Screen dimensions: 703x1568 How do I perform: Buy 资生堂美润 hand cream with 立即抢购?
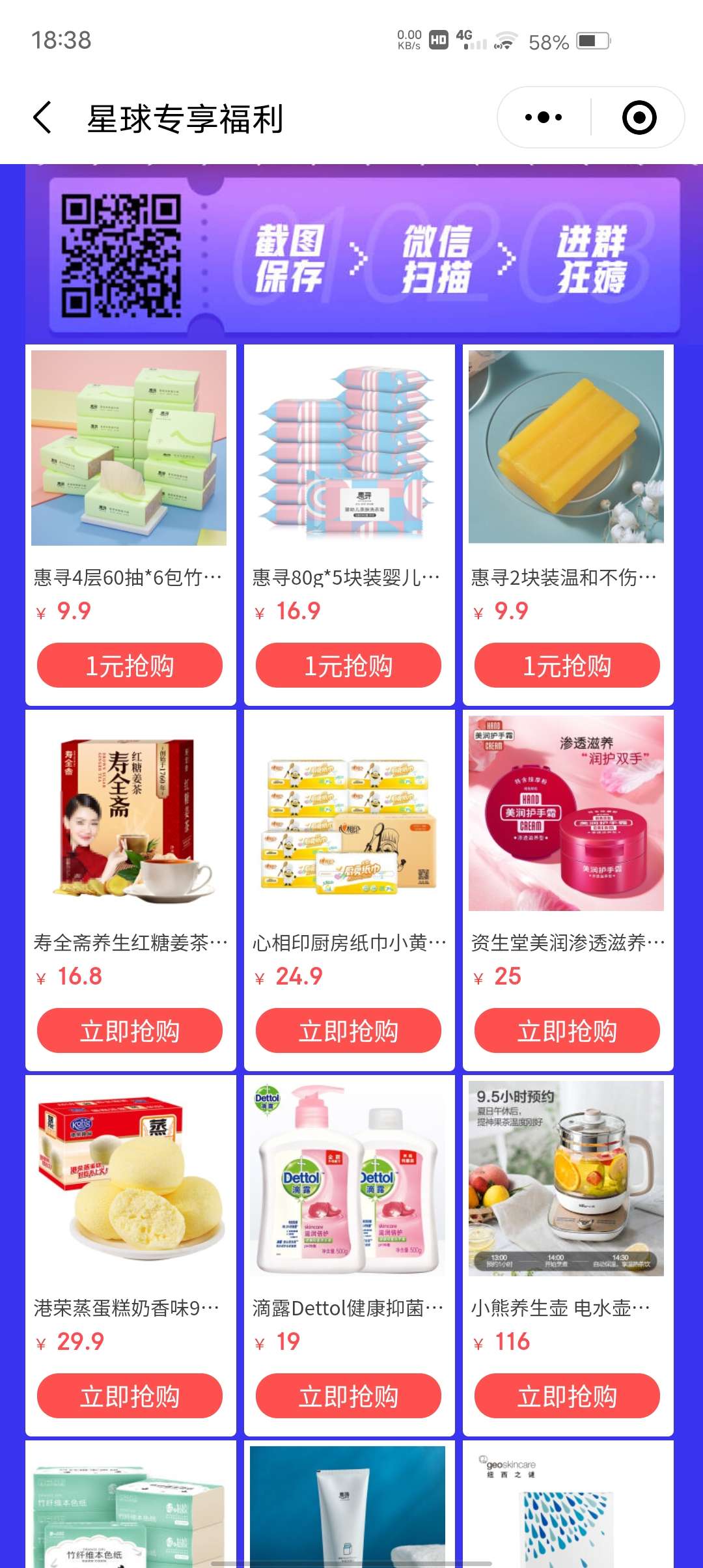(x=567, y=1031)
